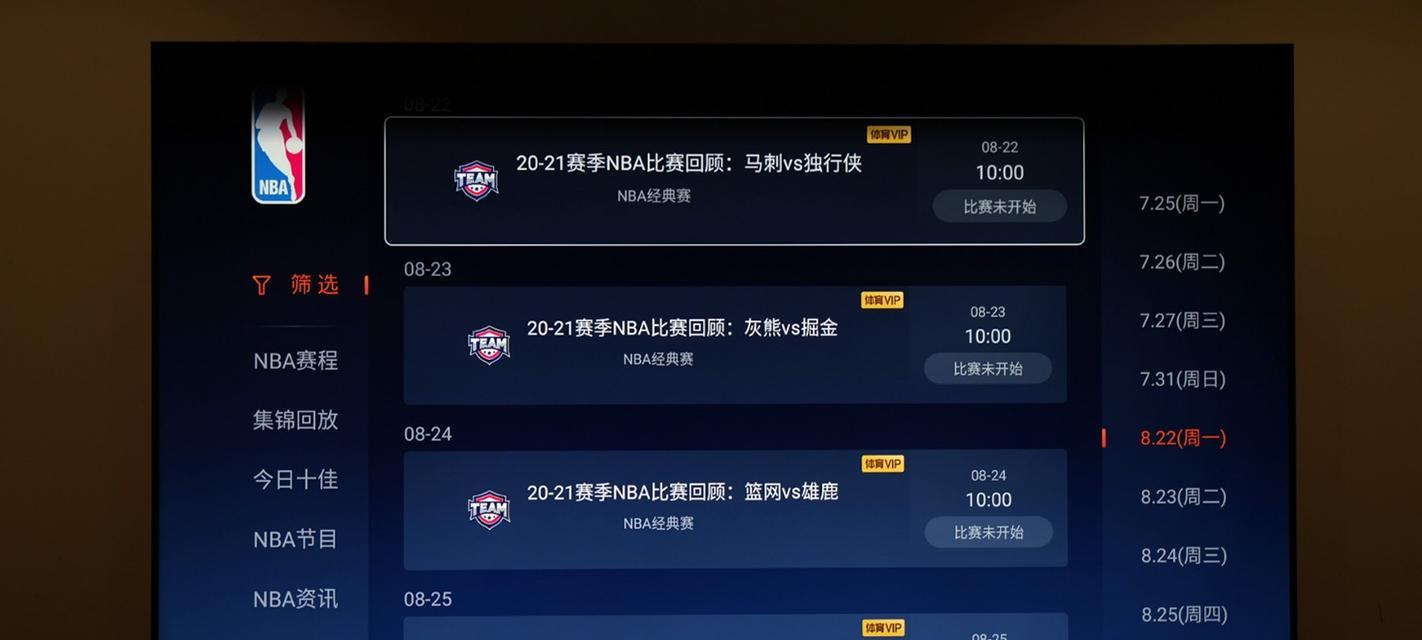Select the NBA节目 menu item
This screenshot has width=1422, height=640.
pos(295,540)
